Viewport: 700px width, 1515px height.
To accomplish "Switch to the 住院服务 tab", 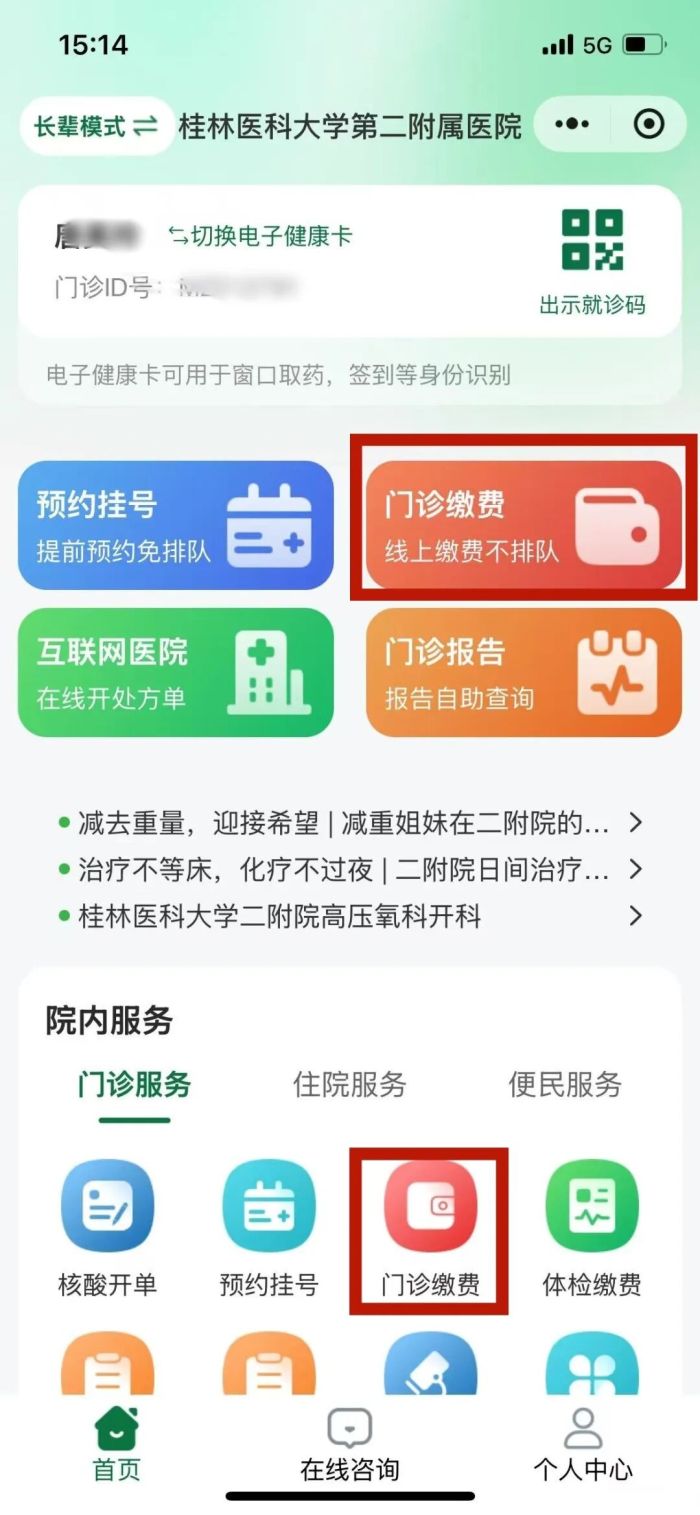I will point(349,1084).
